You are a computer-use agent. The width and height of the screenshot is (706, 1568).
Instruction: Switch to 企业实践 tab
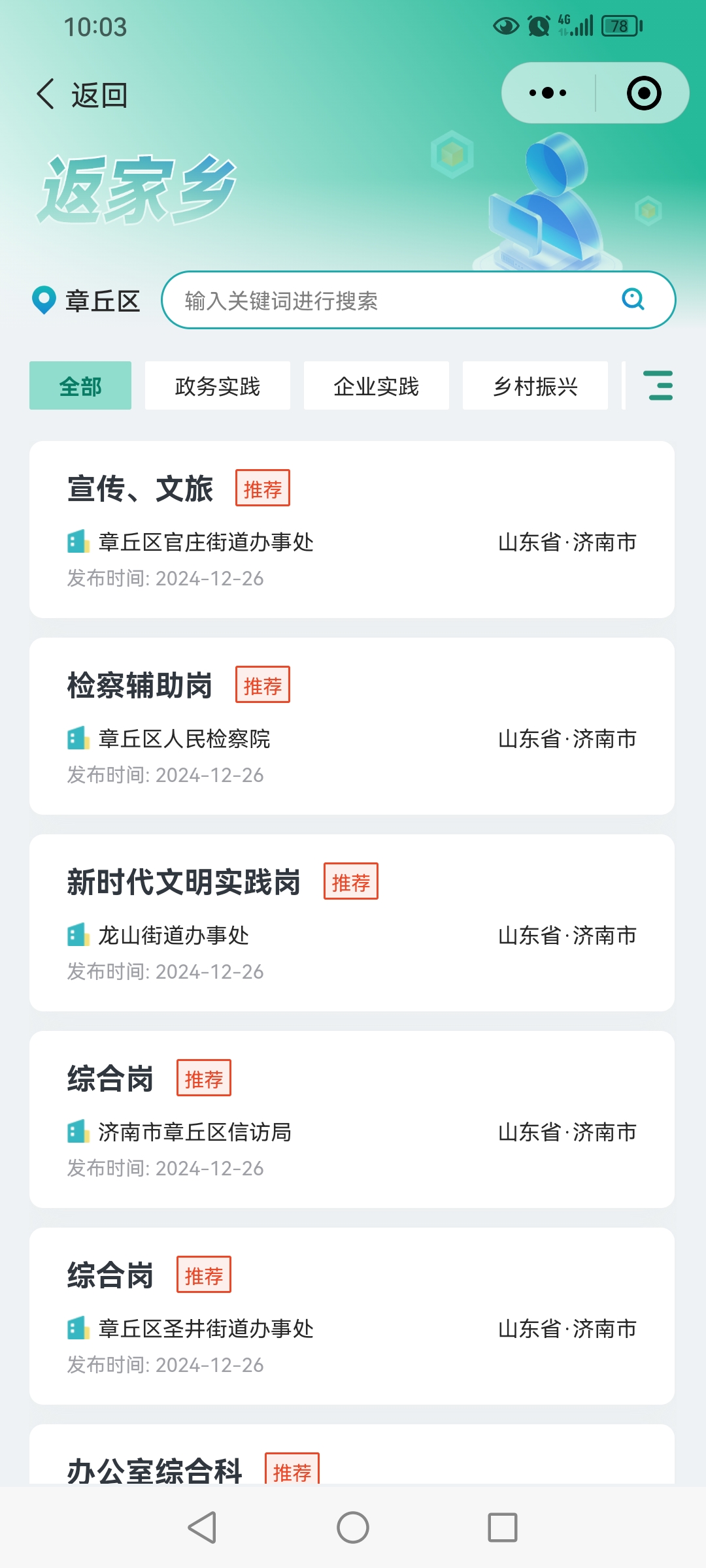(377, 385)
